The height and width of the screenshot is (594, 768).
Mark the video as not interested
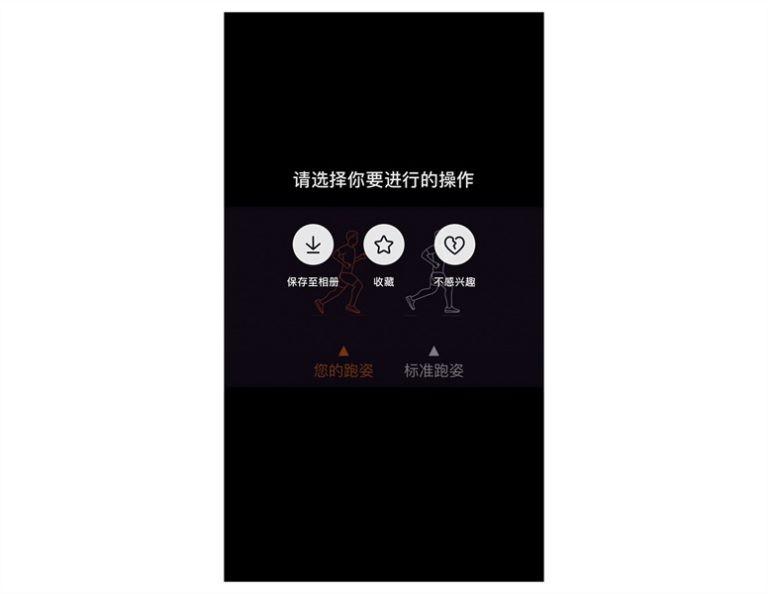[x=454, y=244]
